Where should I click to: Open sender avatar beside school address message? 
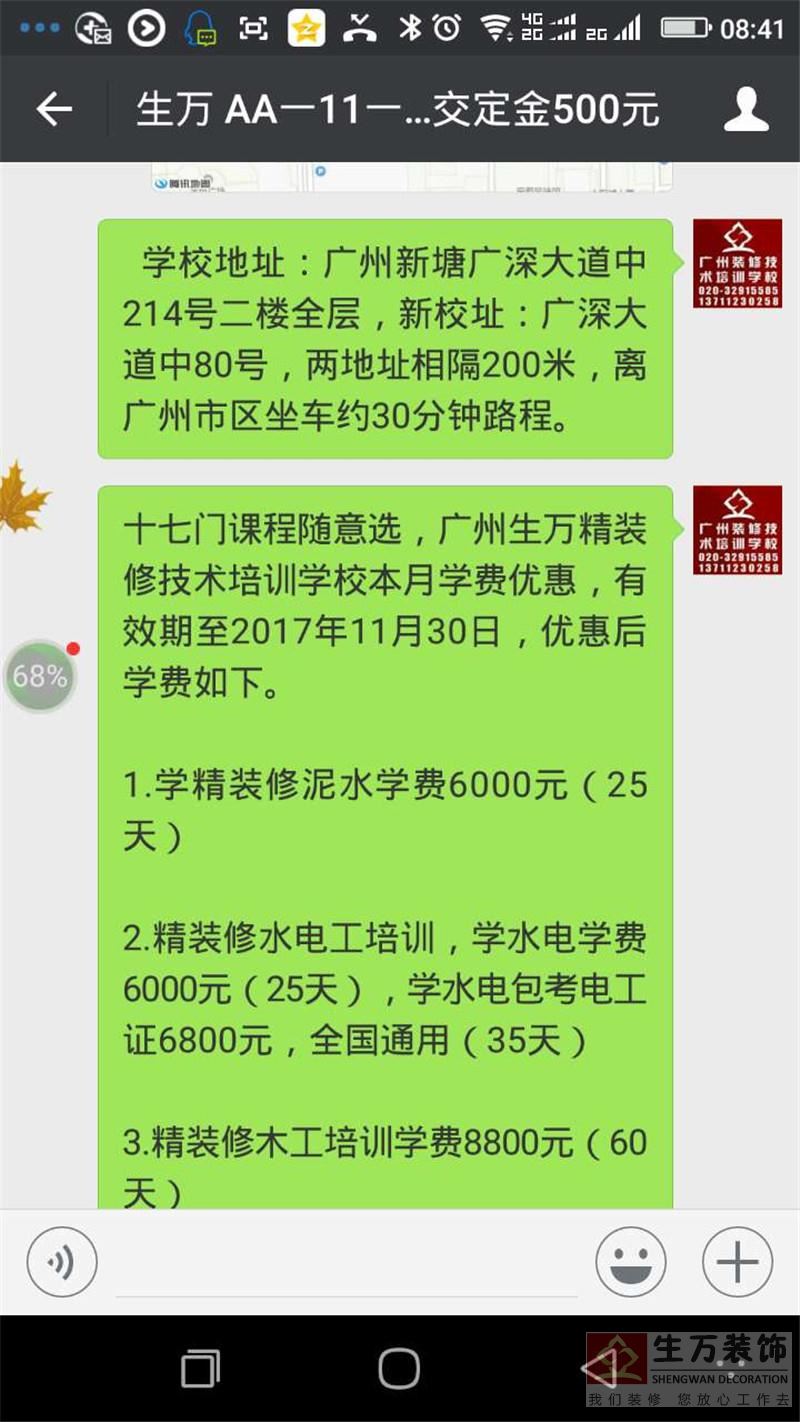coord(737,263)
